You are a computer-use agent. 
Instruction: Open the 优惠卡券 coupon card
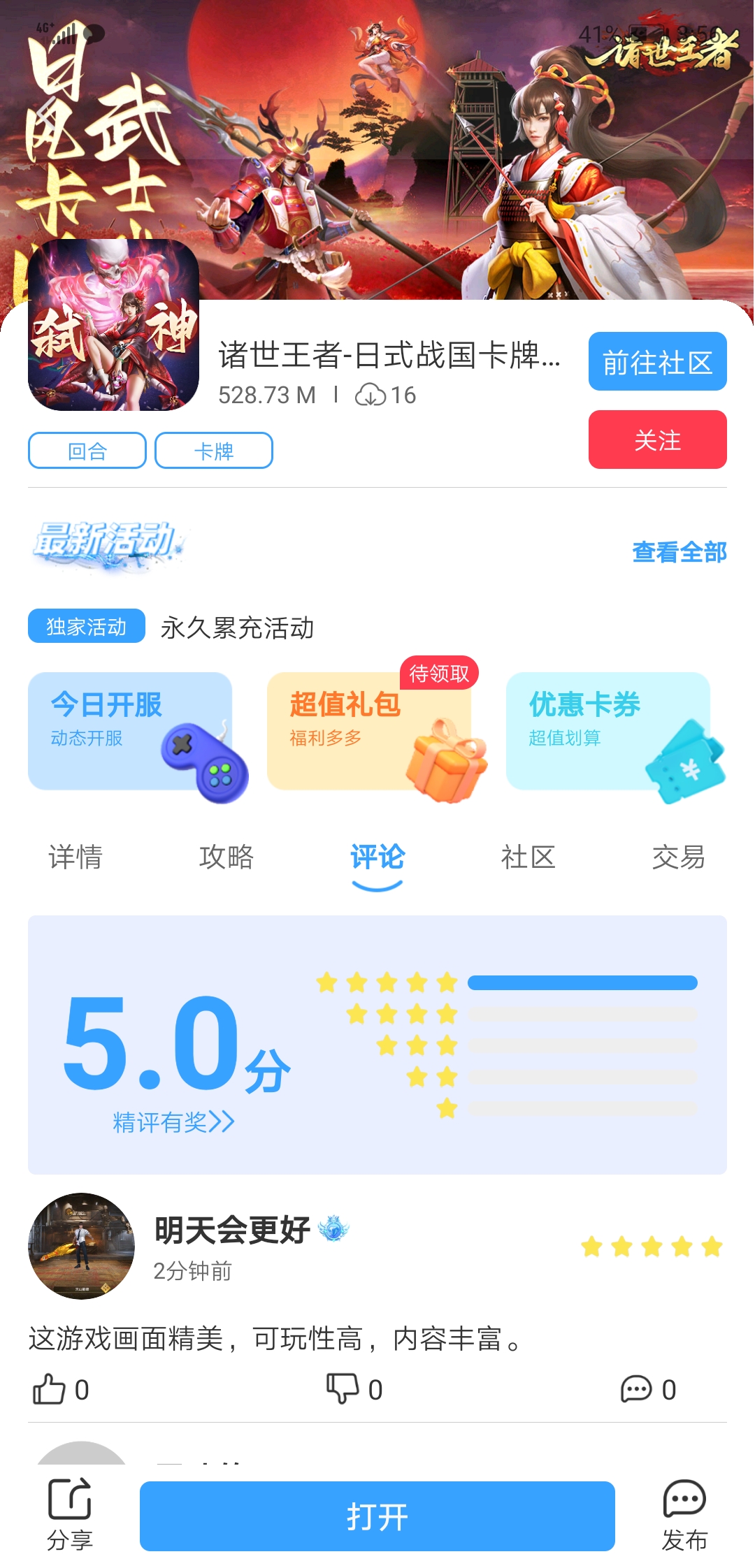click(x=608, y=731)
